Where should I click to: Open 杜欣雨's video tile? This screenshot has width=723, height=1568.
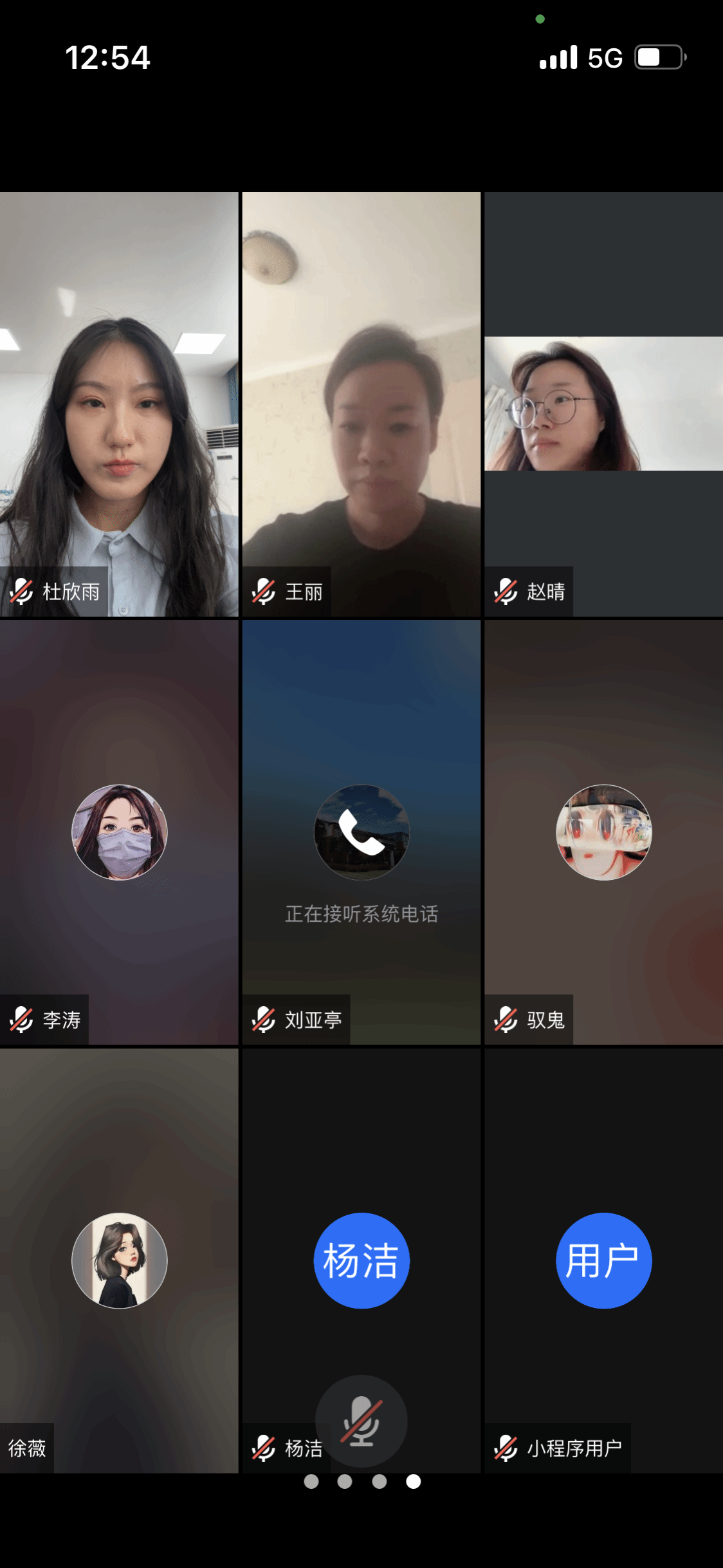click(x=119, y=404)
